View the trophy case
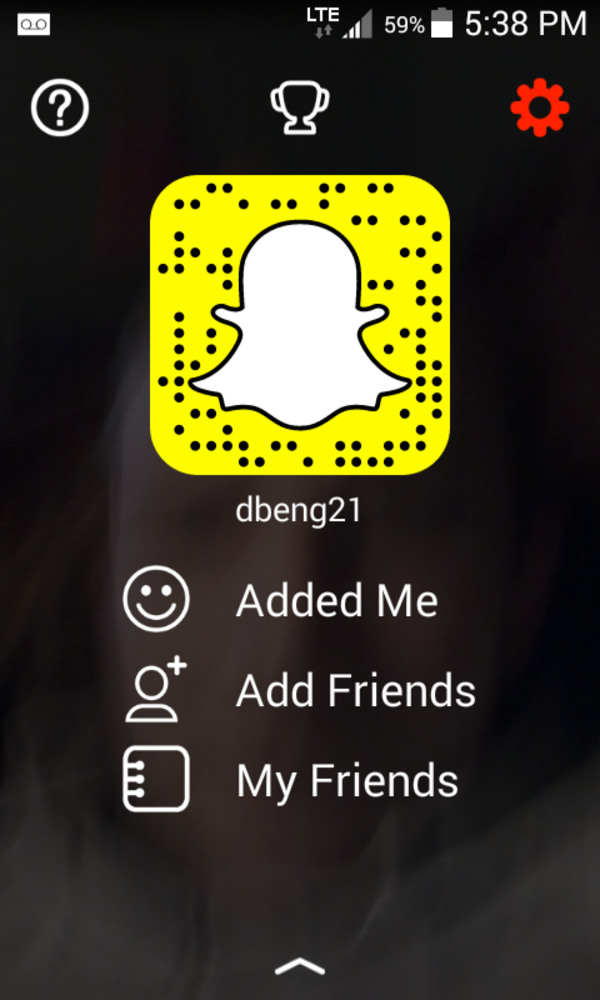 click(x=299, y=108)
